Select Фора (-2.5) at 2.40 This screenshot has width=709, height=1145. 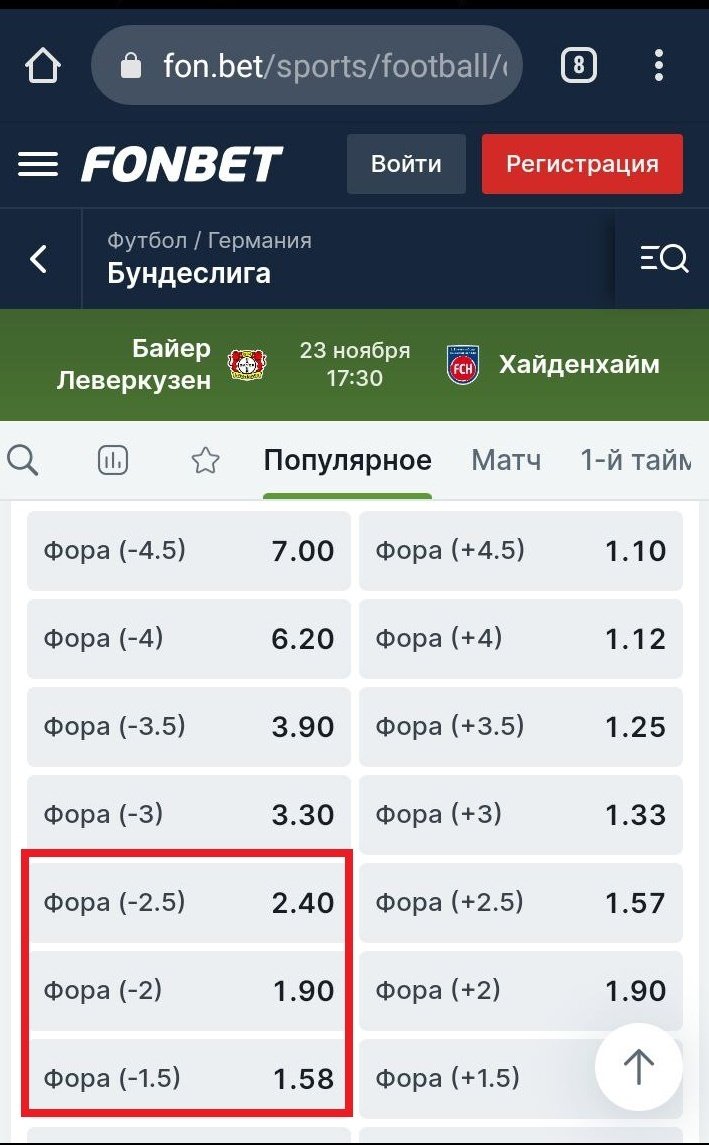(188, 903)
